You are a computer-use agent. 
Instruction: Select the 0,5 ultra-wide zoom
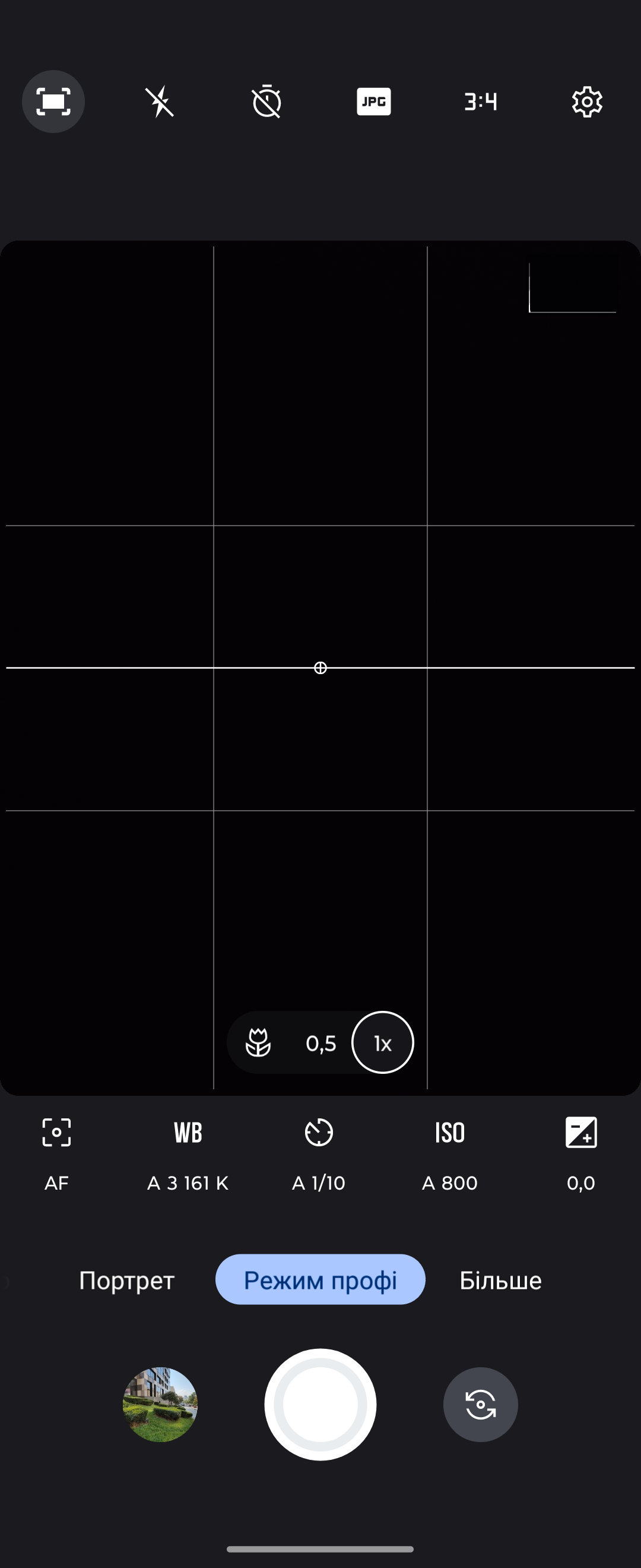pyautogui.click(x=320, y=1044)
